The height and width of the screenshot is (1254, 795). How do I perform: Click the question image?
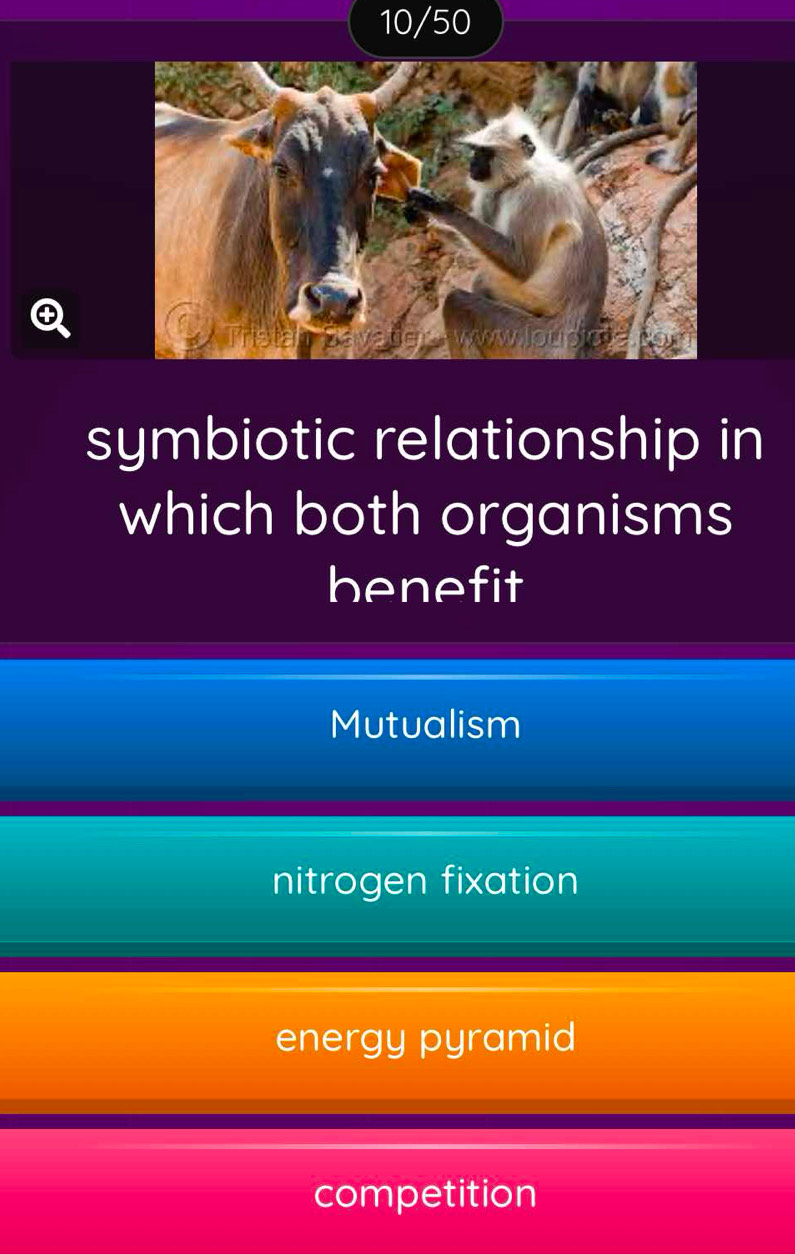[425, 210]
